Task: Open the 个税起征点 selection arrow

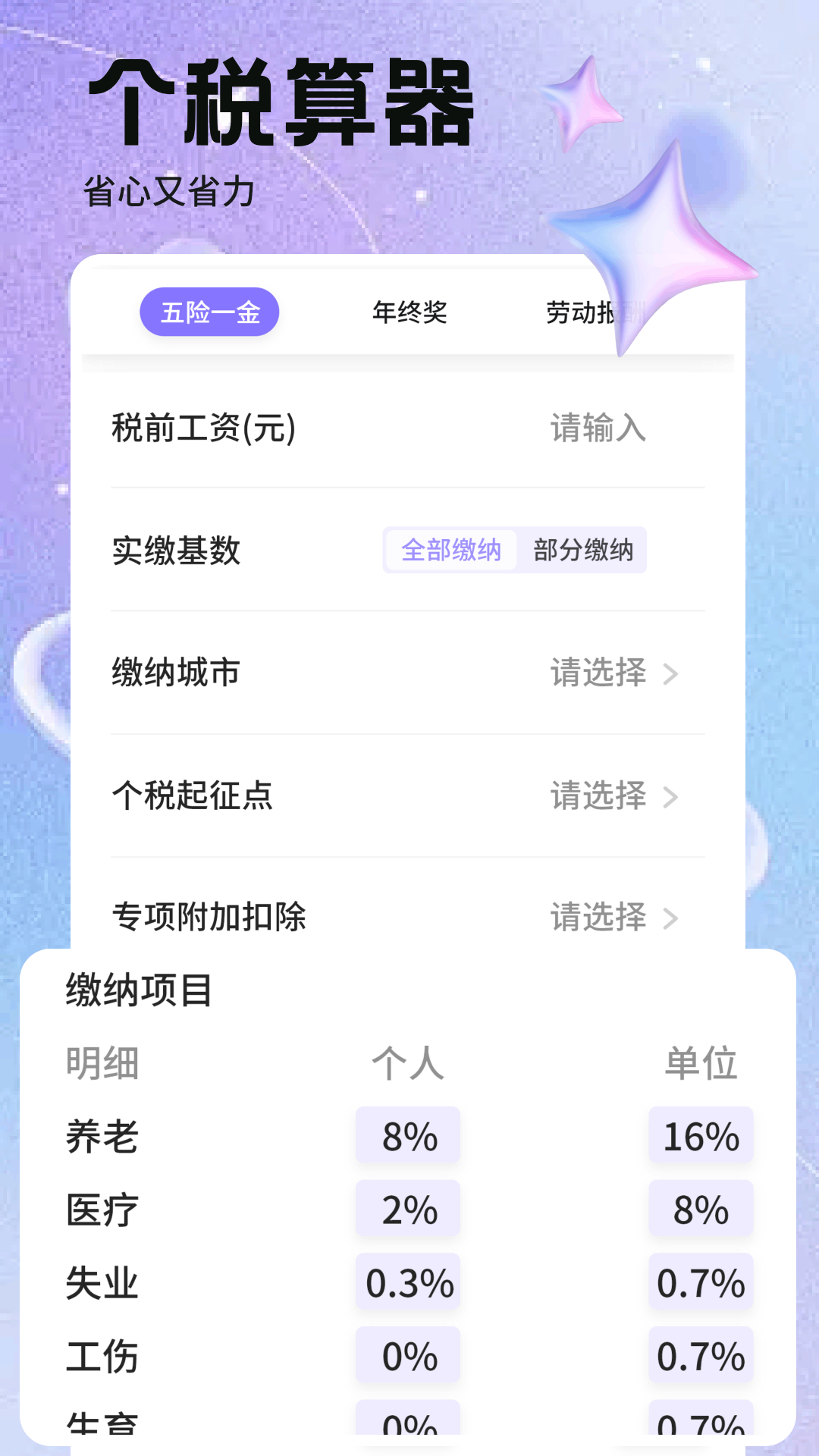Action: pyautogui.click(x=670, y=797)
